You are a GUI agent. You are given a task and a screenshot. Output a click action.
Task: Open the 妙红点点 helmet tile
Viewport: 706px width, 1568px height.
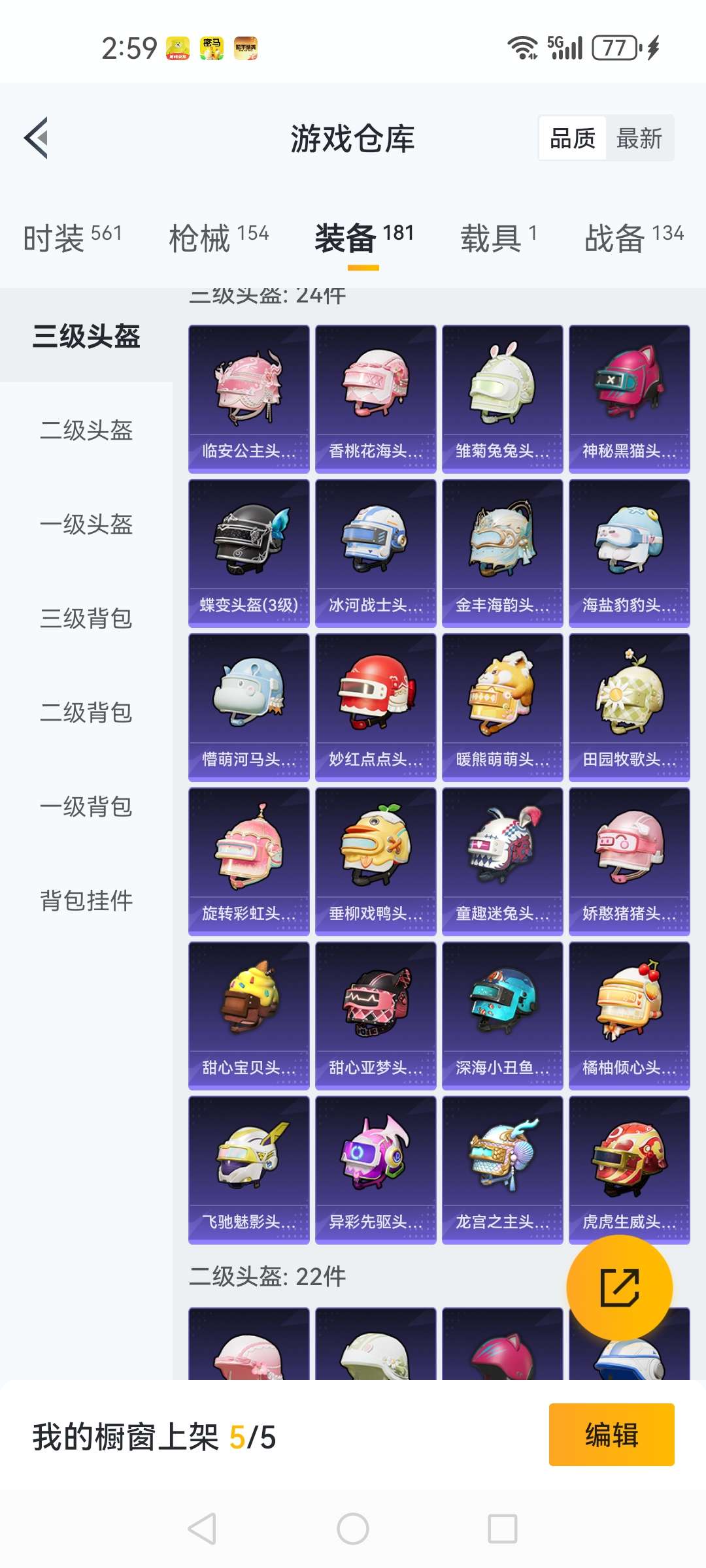(376, 708)
